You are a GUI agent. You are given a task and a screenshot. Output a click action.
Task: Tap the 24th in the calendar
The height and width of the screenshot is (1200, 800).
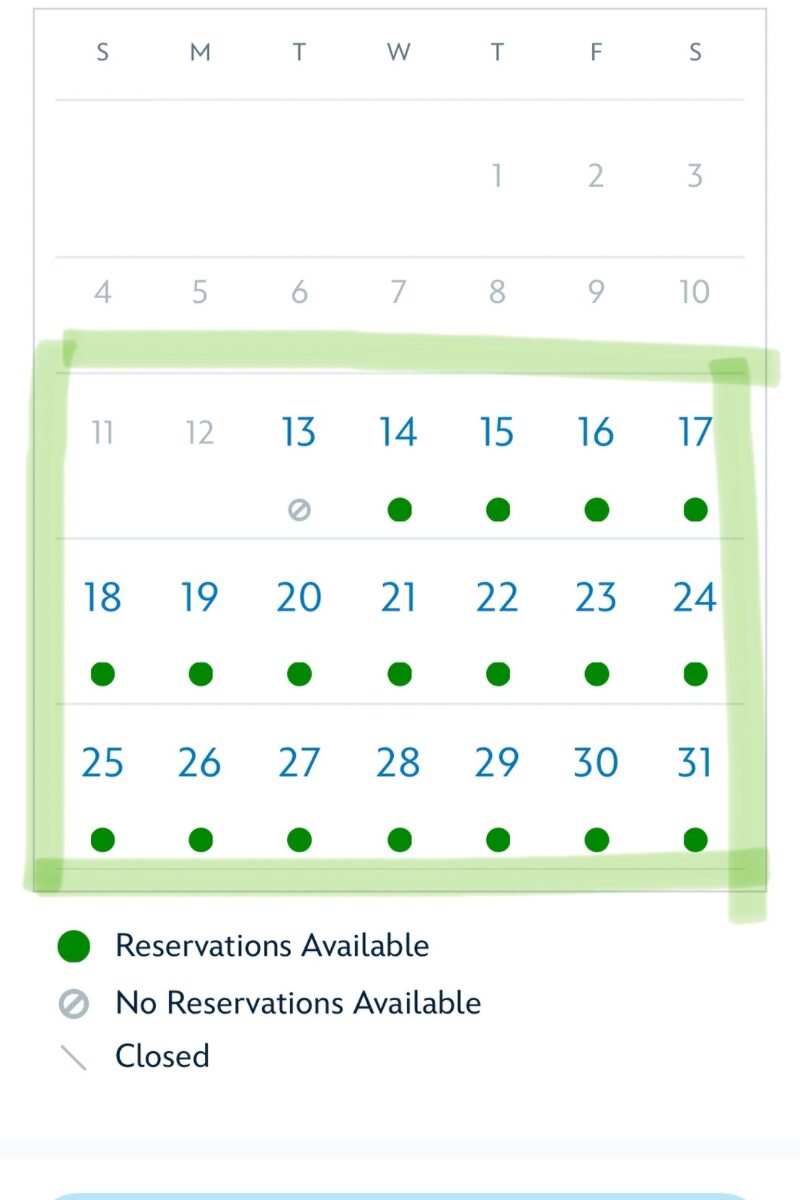click(x=694, y=598)
